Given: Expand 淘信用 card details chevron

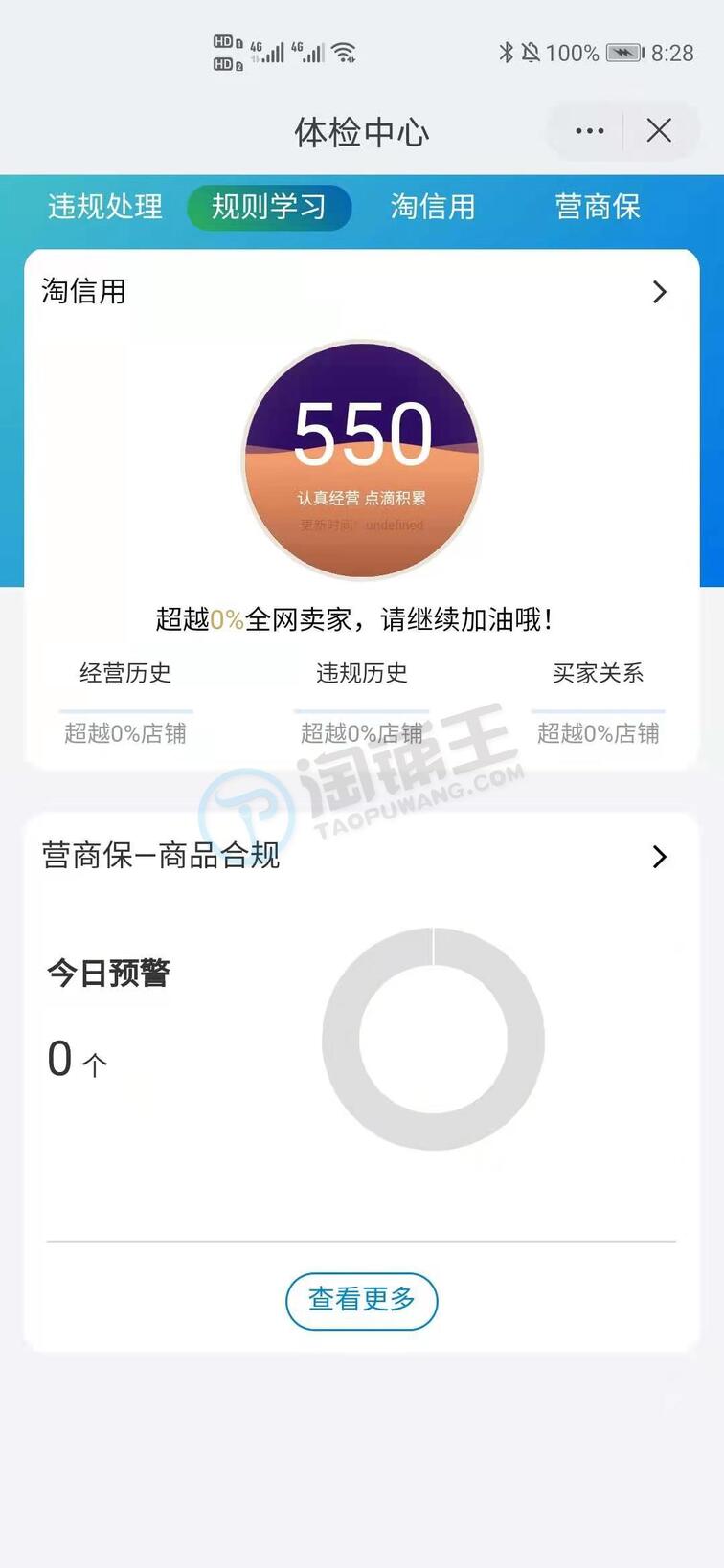Looking at the screenshot, I should (x=659, y=292).
